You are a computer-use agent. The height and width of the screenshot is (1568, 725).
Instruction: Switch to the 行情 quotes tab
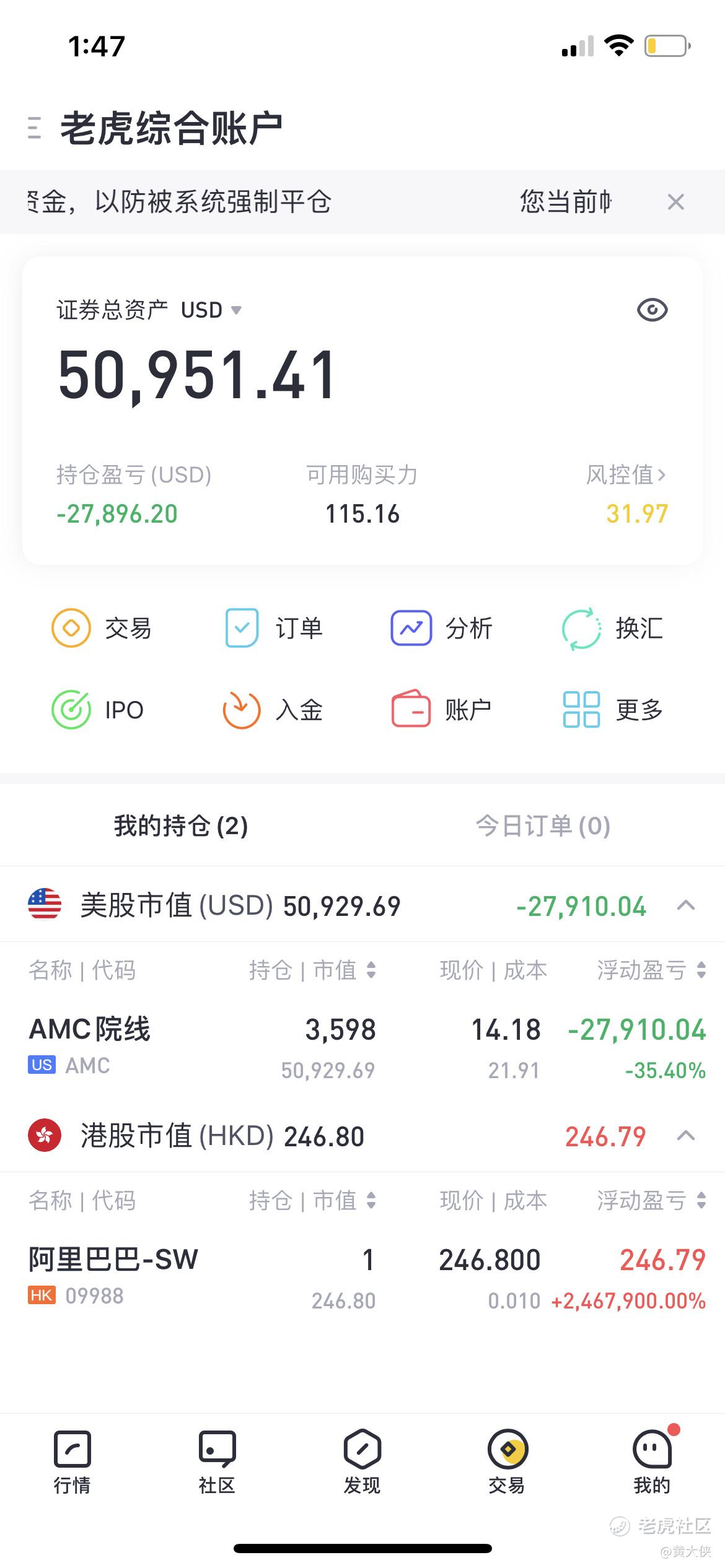[72, 1462]
